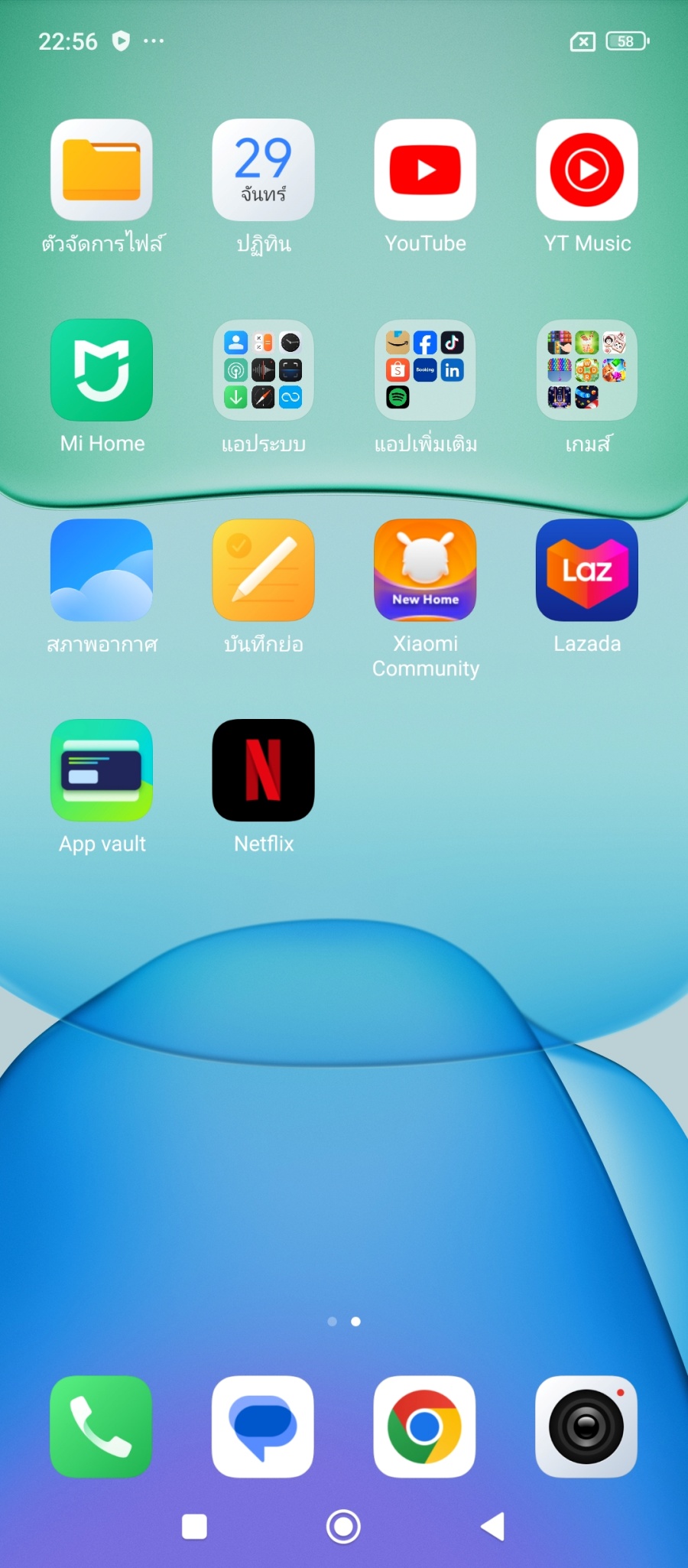The width and height of the screenshot is (688, 1568).
Task: Open the แอปเพิ่มเติม folder
Action: 425,370
